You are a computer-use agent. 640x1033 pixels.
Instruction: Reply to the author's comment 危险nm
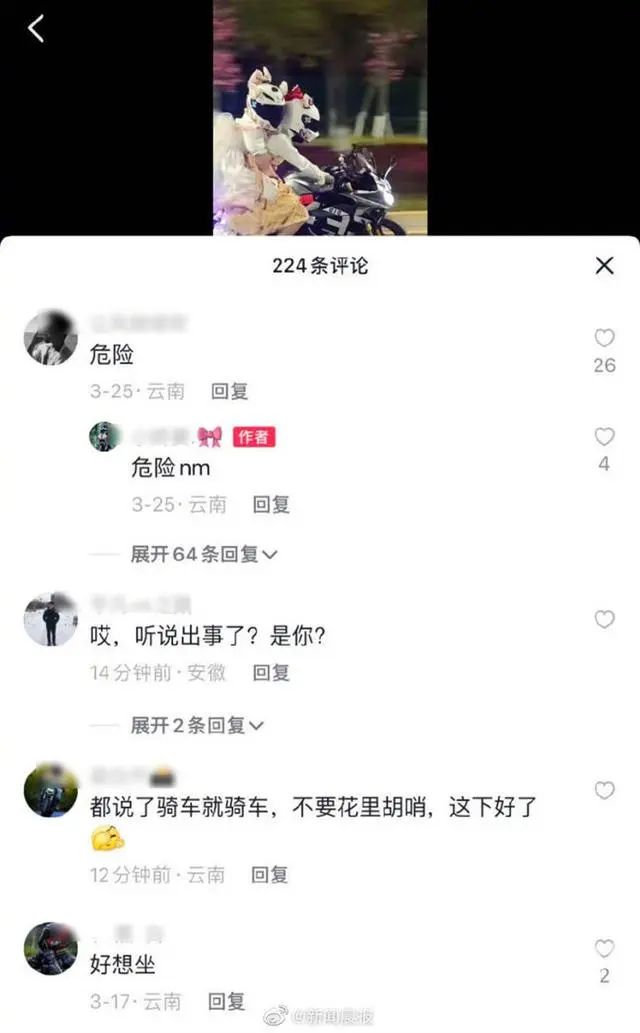[271, 504]
